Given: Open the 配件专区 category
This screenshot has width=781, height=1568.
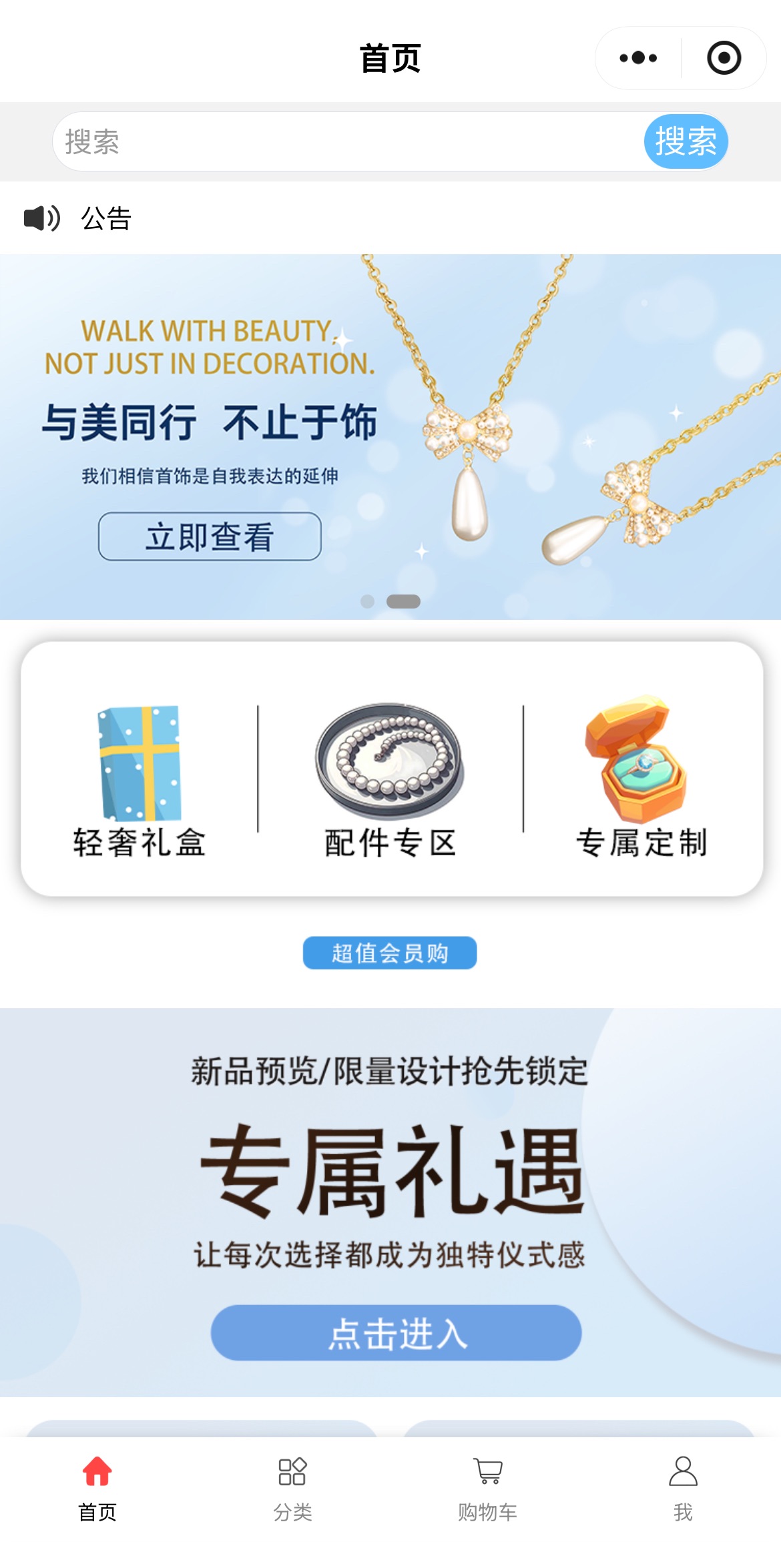Looking at the screenshot, I should coord(390,781).
